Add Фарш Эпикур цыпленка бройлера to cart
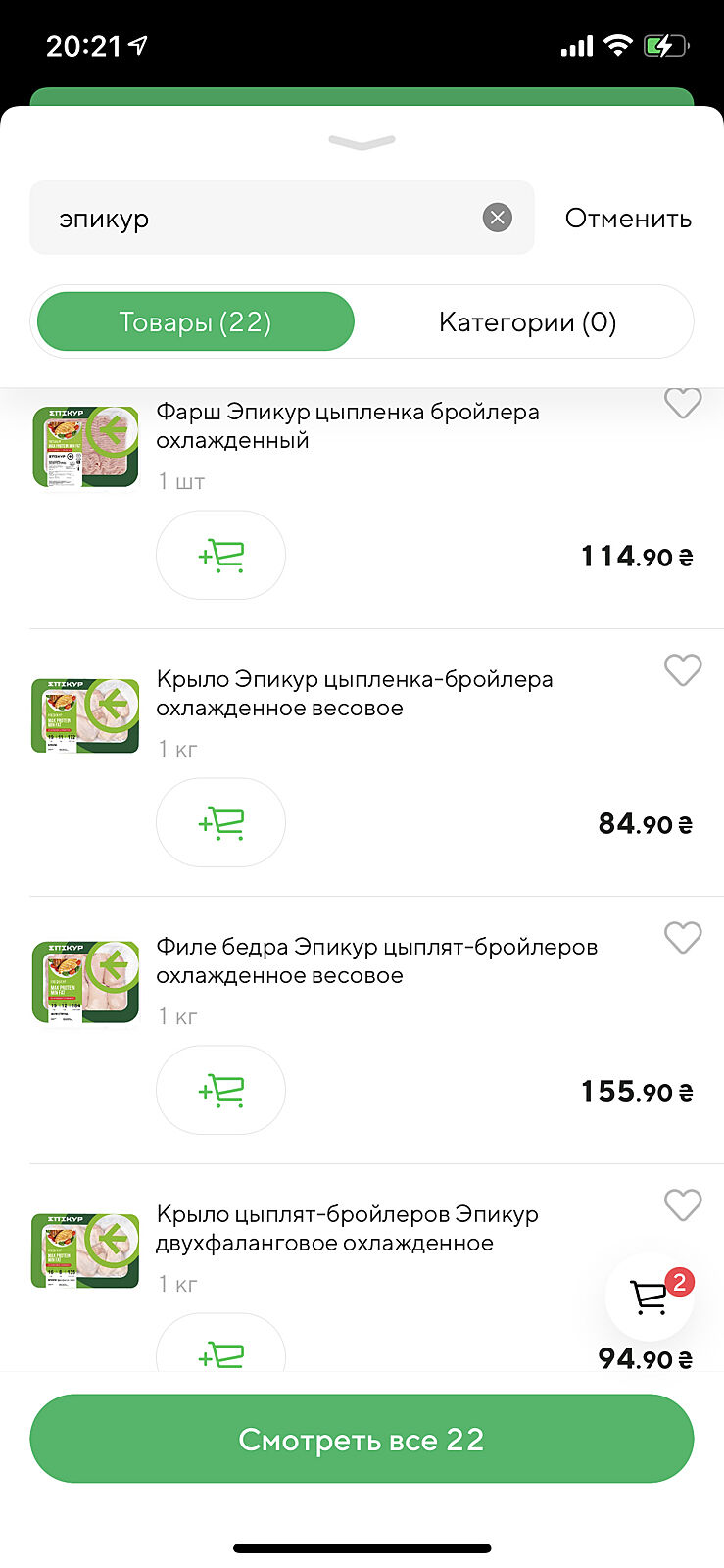724x1568 pixels. (220, 555)
